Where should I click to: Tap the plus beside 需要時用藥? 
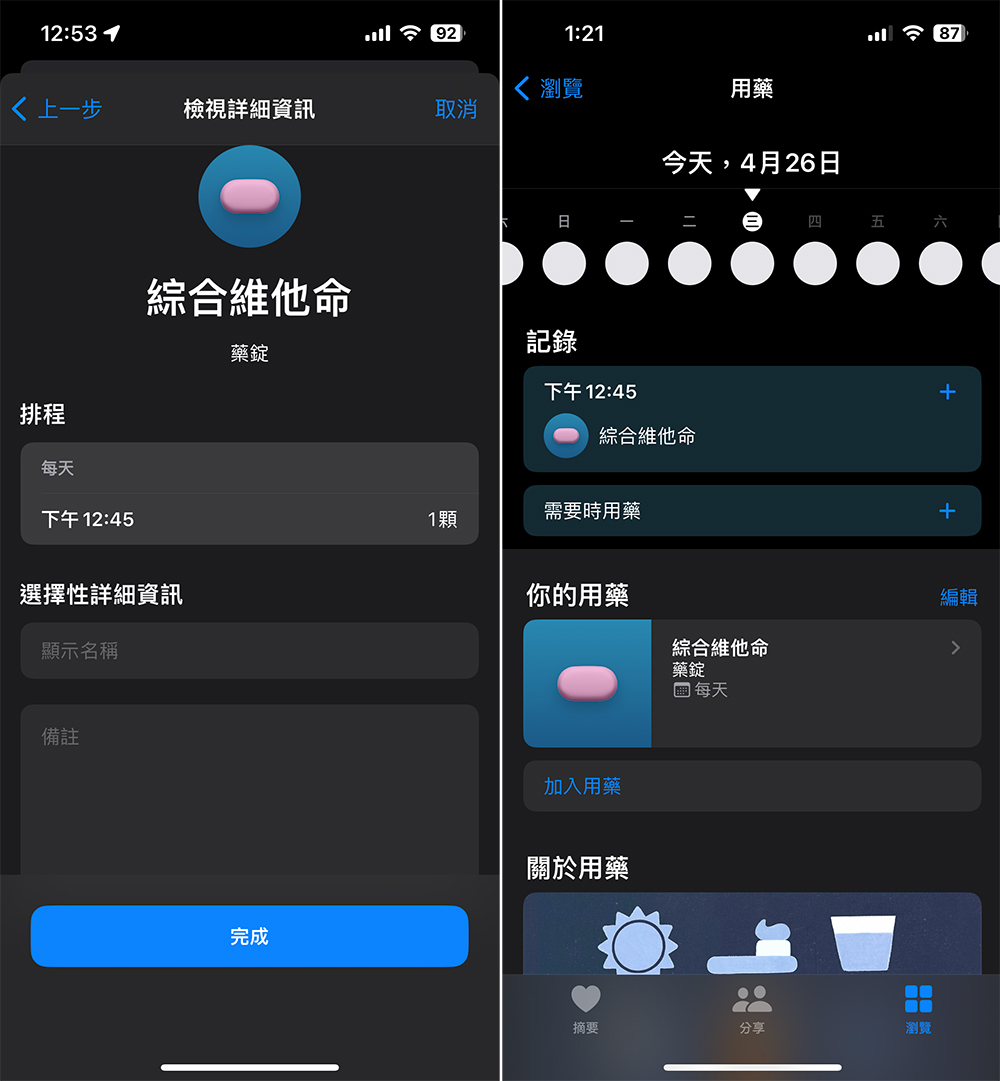point(947,511)
